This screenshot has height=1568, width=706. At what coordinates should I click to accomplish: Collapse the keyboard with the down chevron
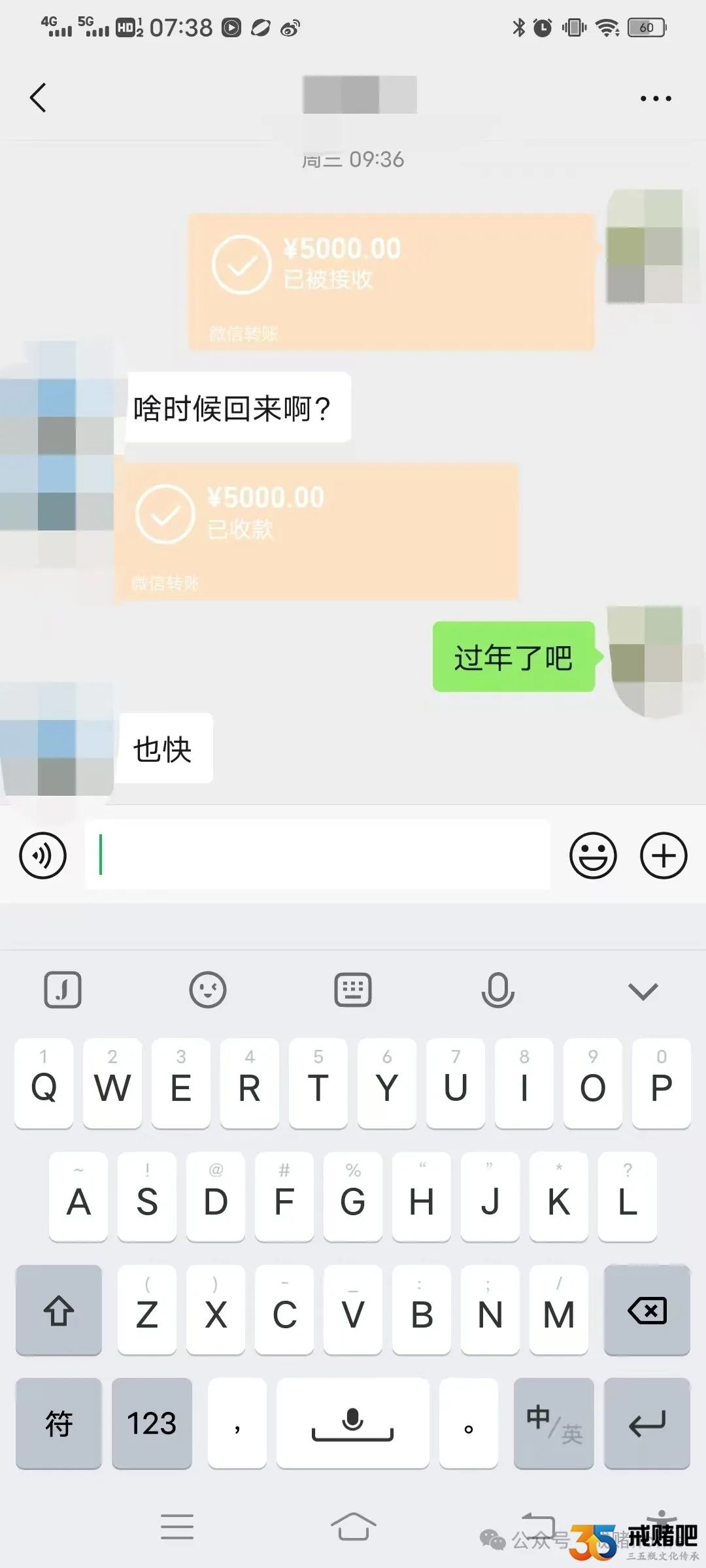pyautogui.click(x=643, y=991)
